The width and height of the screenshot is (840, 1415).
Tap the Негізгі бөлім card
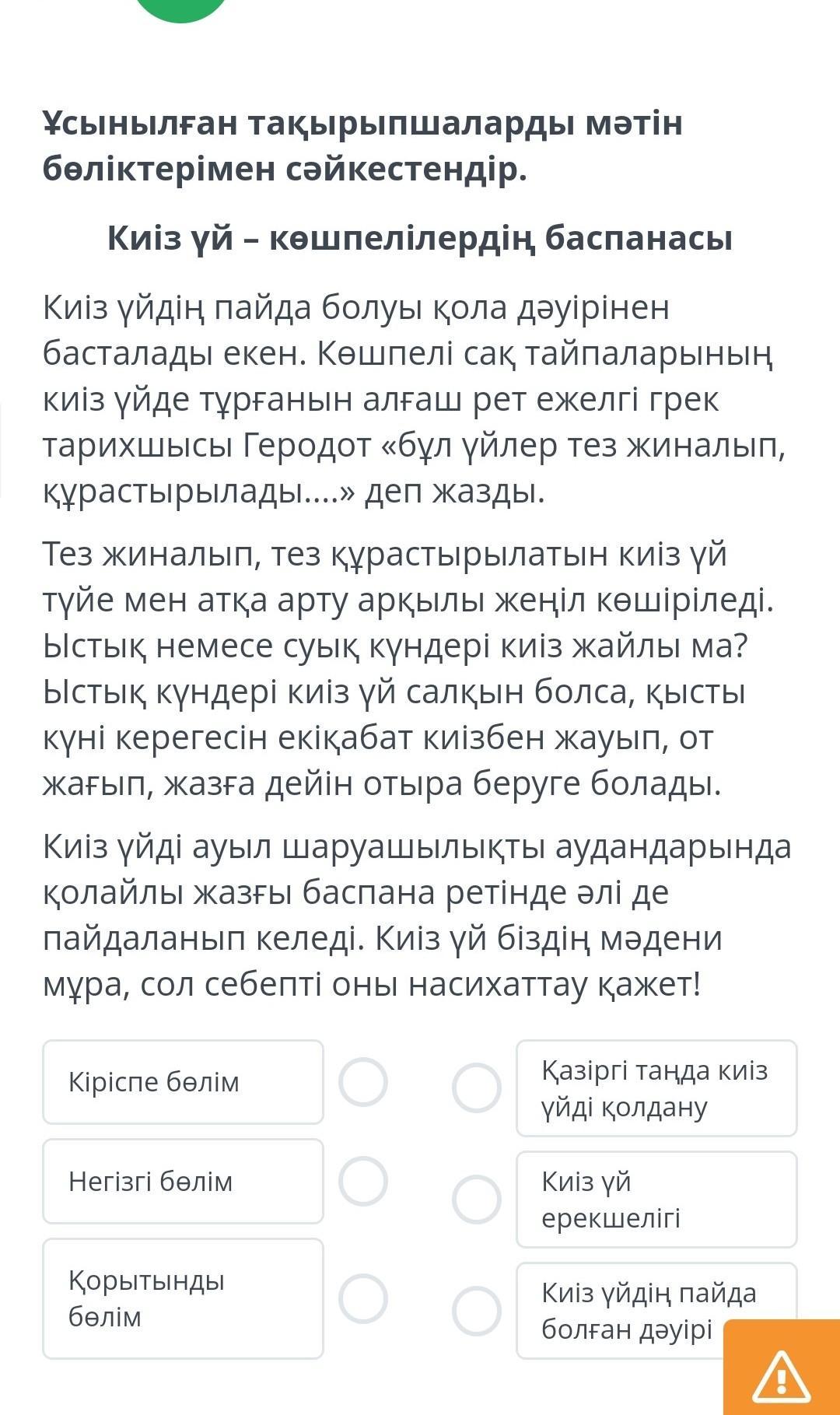pyautogui.click(x=183, y=1181)
